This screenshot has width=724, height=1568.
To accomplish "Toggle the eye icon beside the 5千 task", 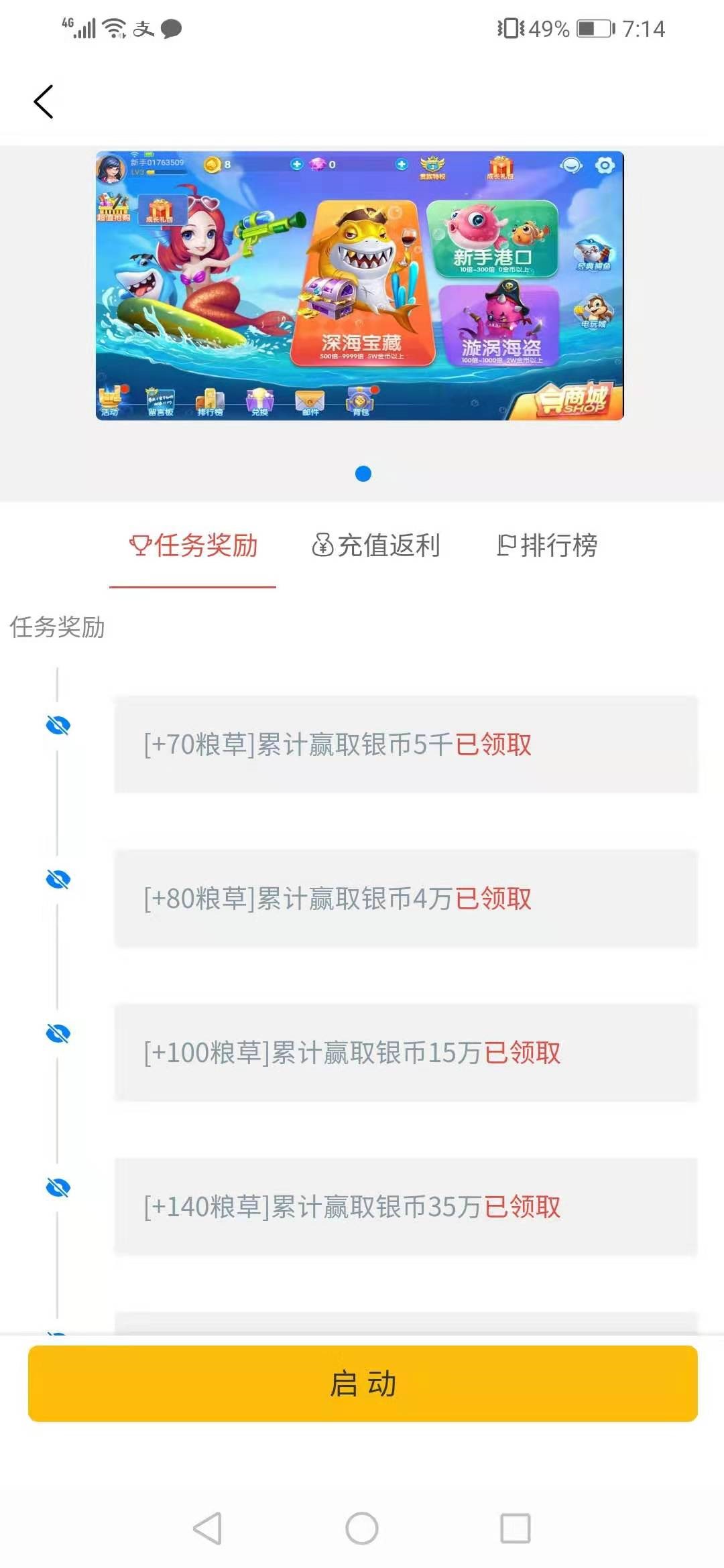I will tap(58, 725).
